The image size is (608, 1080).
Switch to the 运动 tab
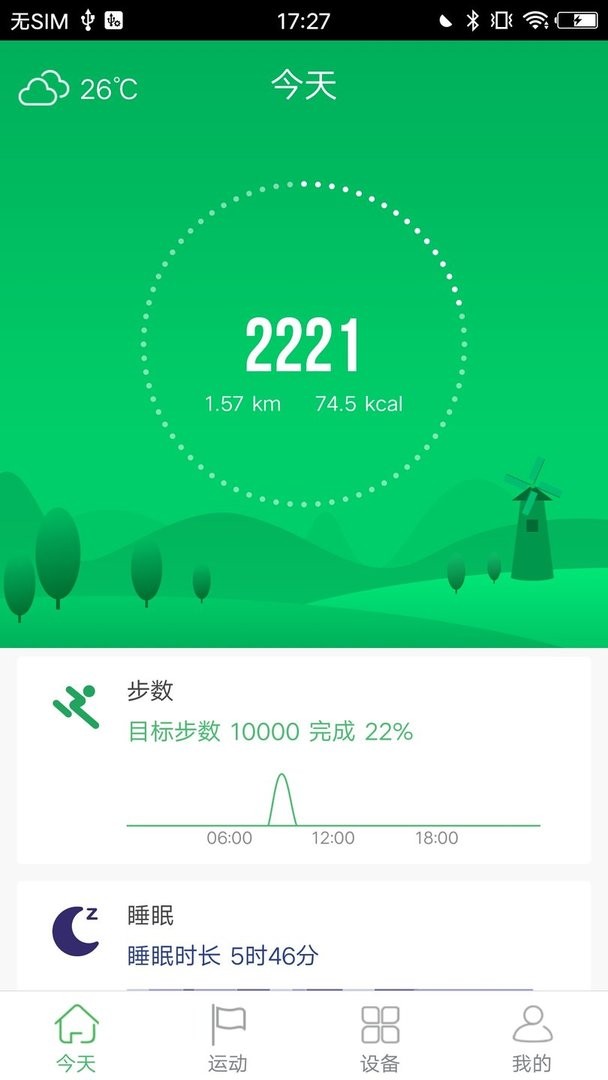228,1037
